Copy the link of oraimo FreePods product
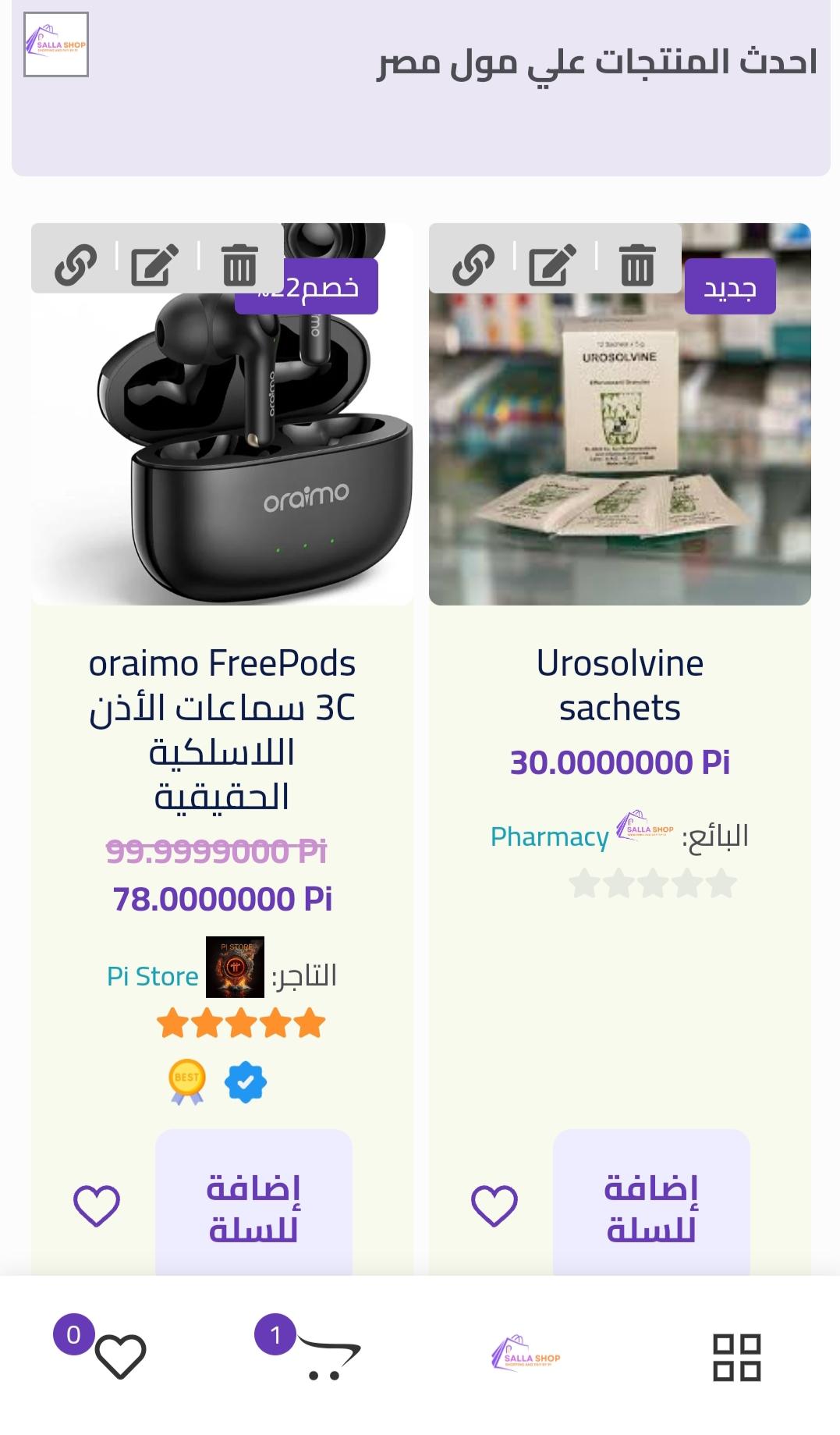Image resolution: width=840 pixels, height=1435 pixels. click(76, 265)
